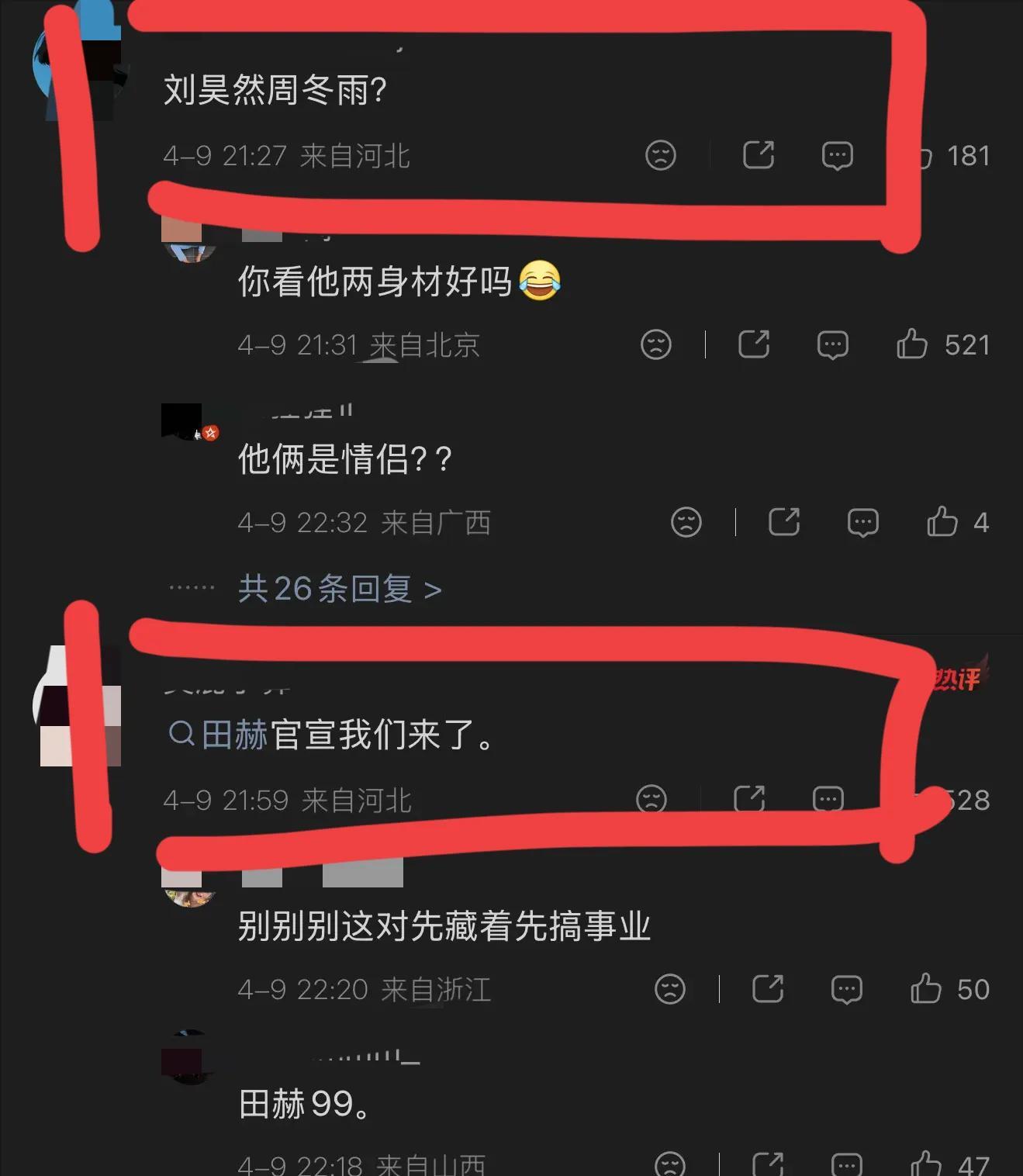Image resolution: width=1023 pixels, height=1176 pixels.
Task: Share the comment '刘昊然周冬雨?'
Action: tap(758, 155)
